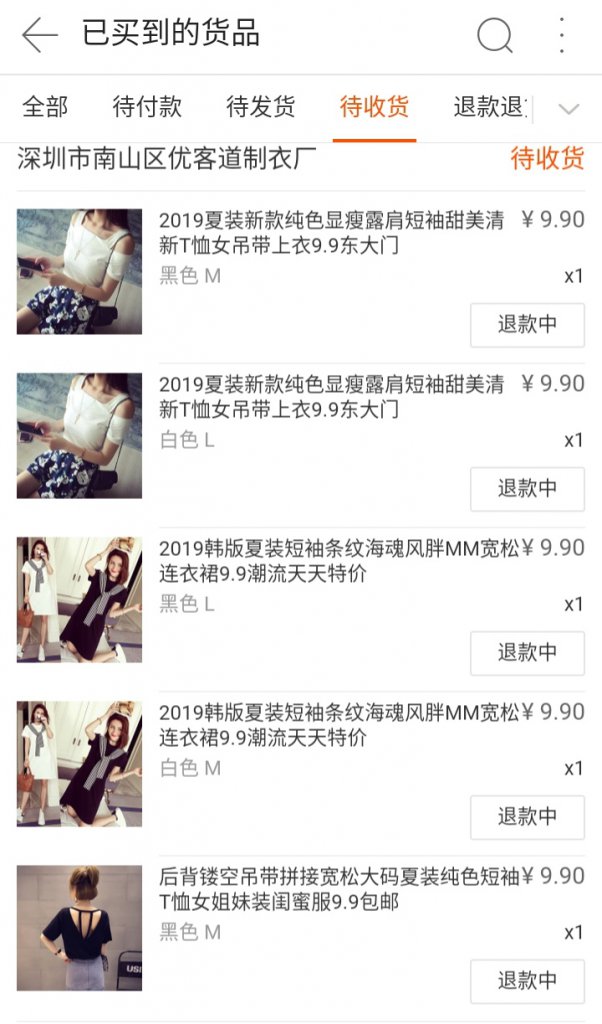Open the 白色 L 露肩短袖 product thumbnail

tap(79, 436)
